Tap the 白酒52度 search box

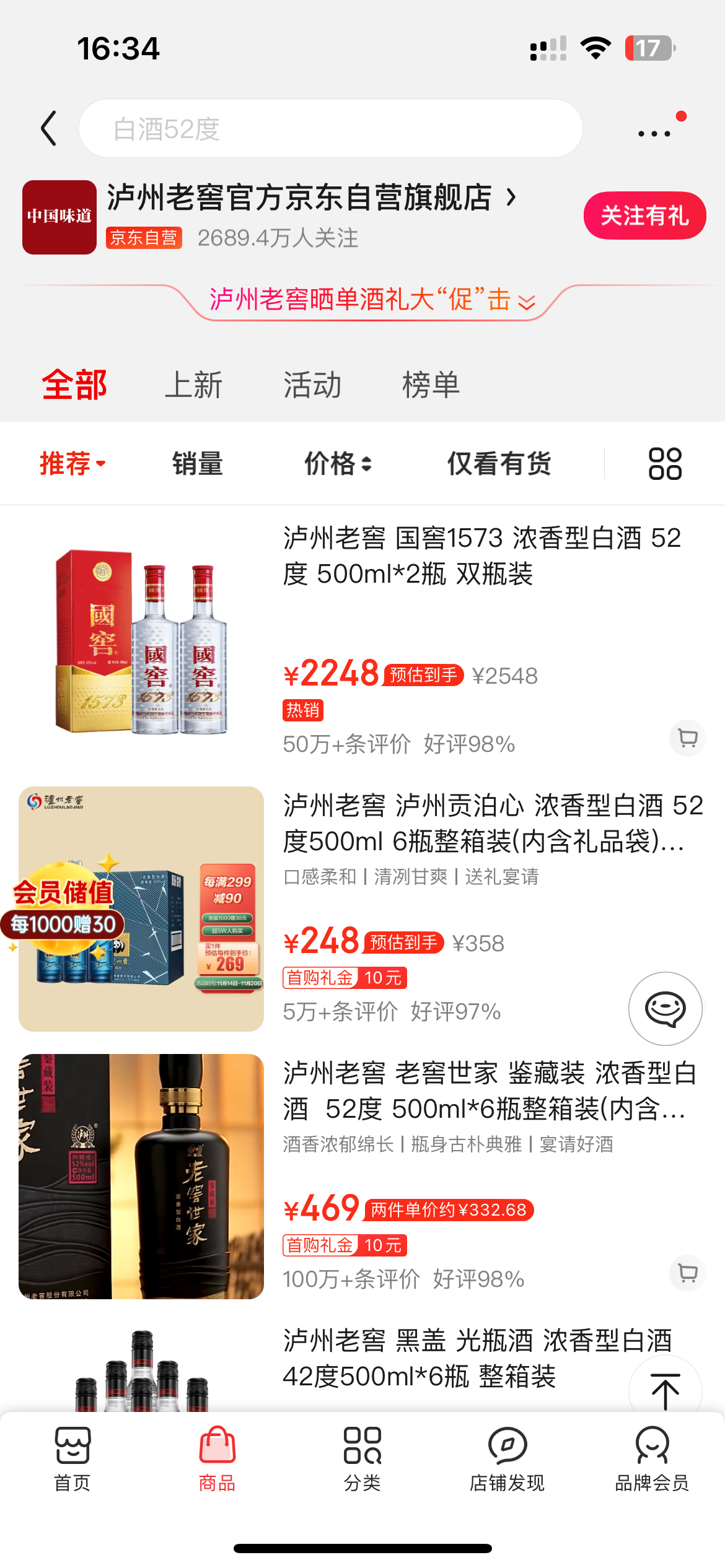click(x=330, y=129)
